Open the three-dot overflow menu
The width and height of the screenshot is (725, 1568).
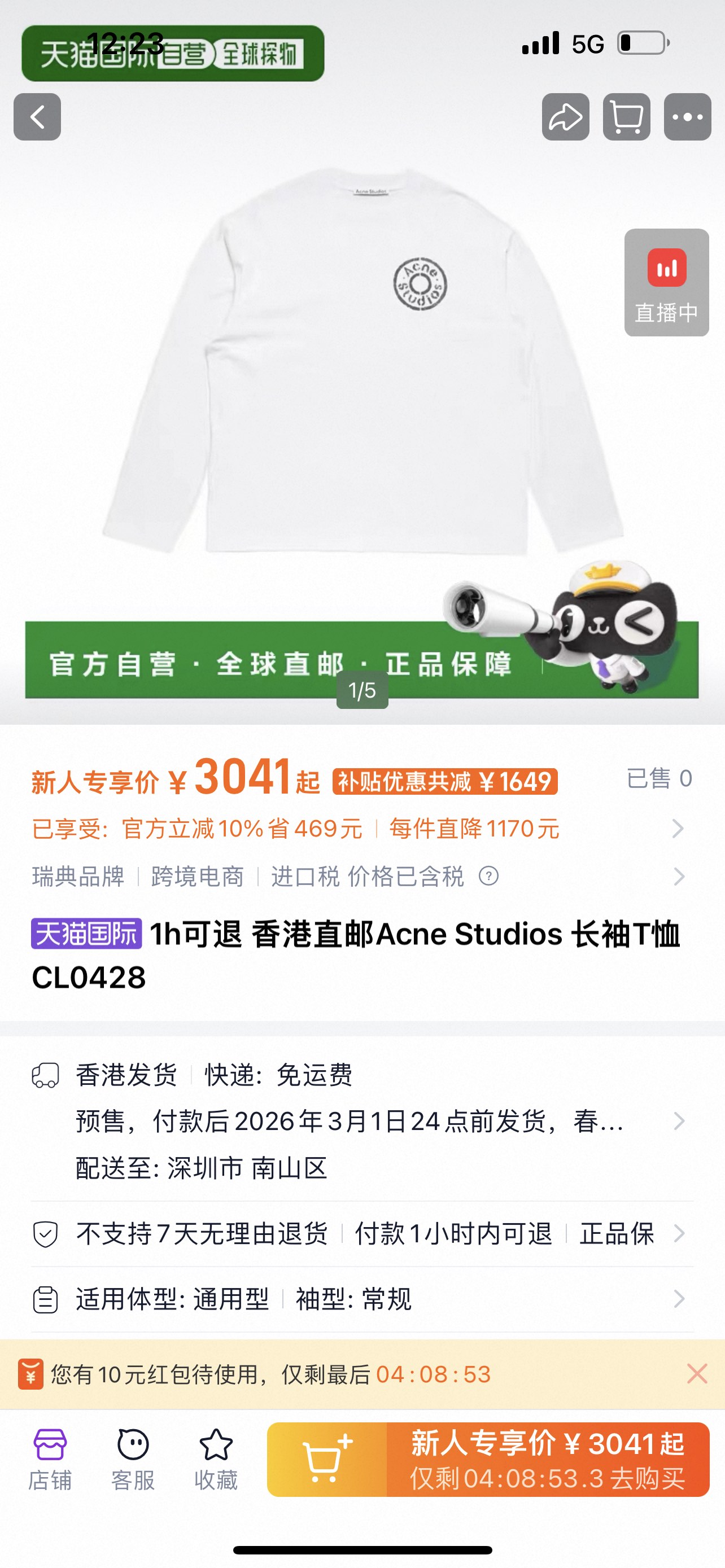(687, 117)
